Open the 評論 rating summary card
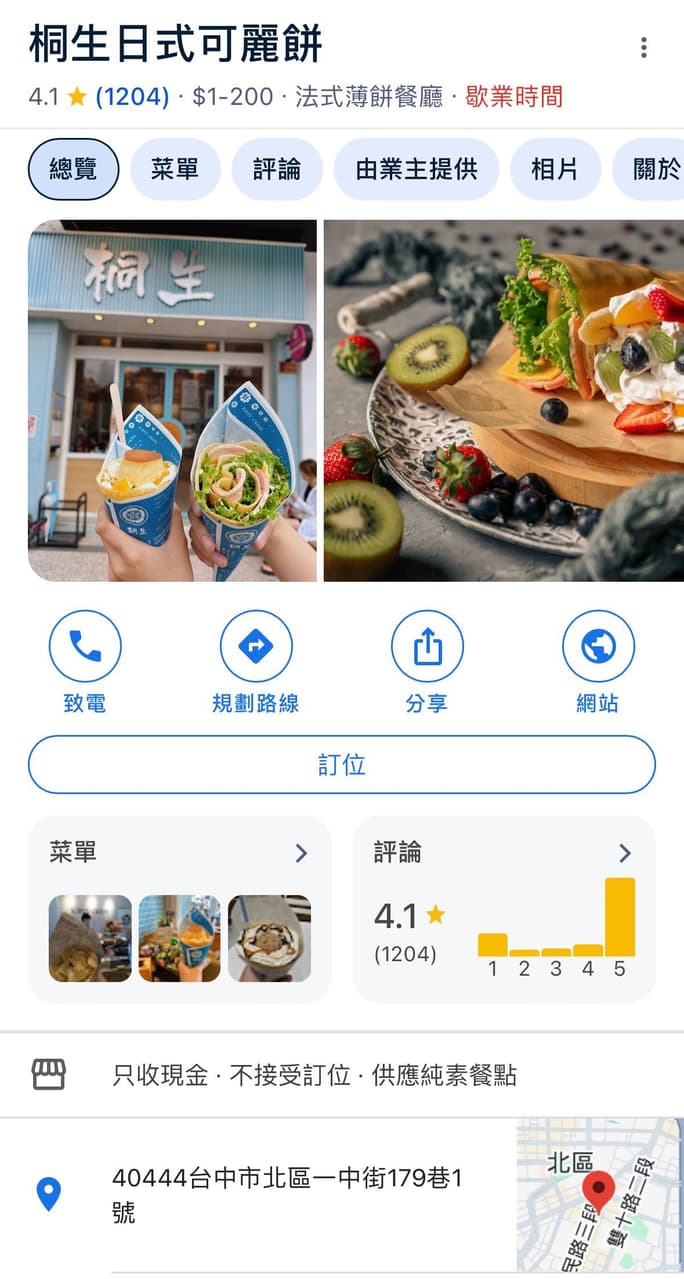The image size is (684, 1279). [x=504, y=909]
